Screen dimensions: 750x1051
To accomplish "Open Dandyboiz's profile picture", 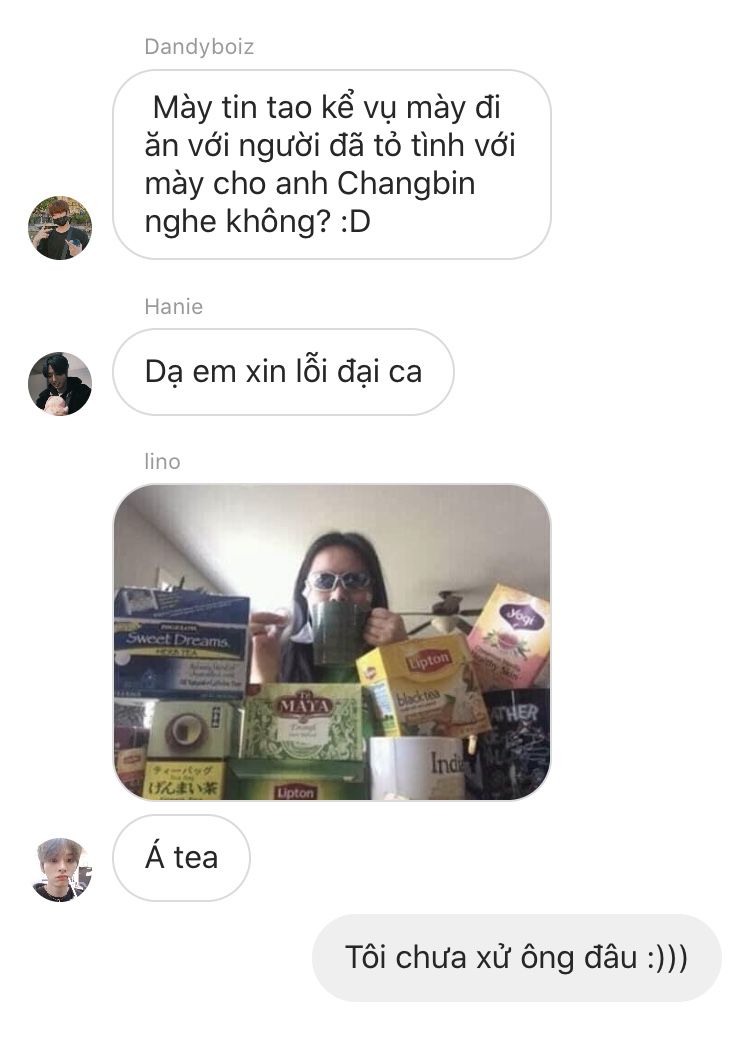I will pyautogui.click(x=60, y=228).
